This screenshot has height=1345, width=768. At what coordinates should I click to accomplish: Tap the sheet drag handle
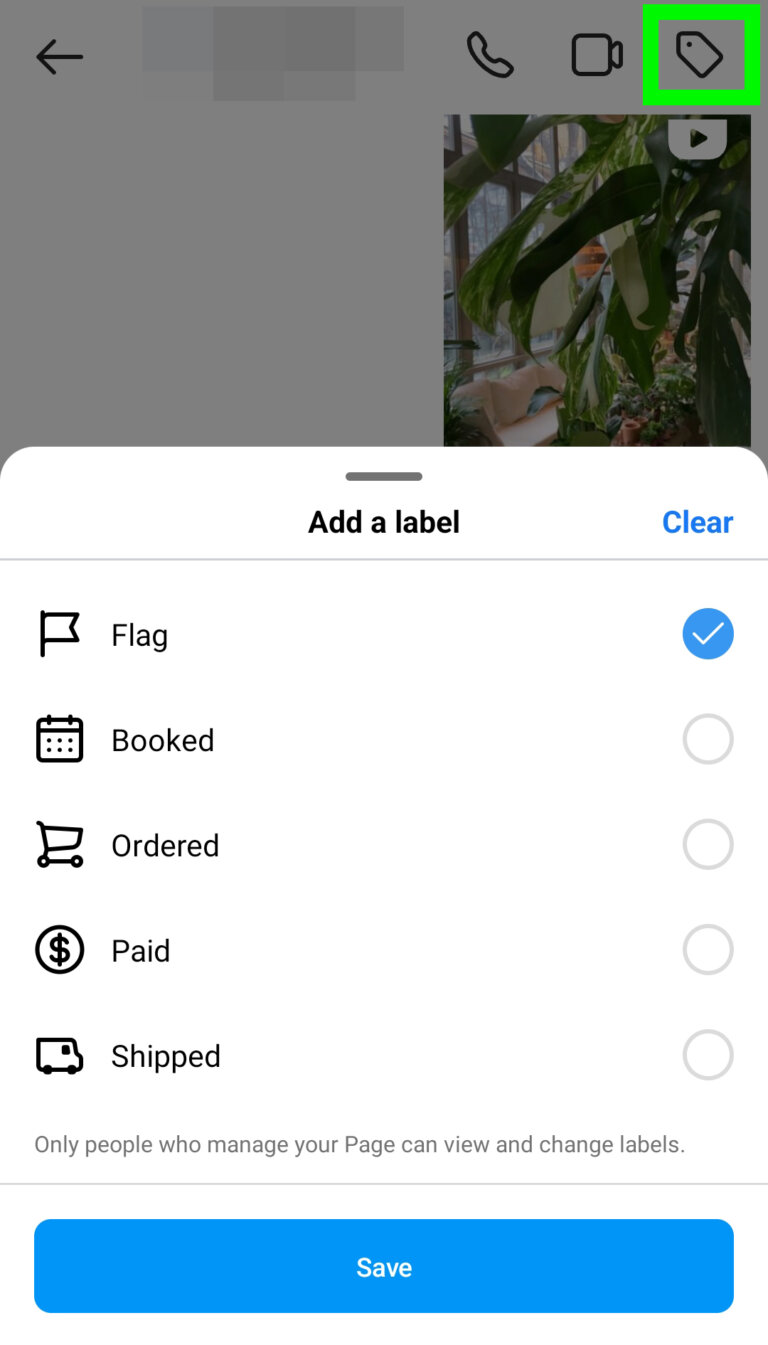pos(383,476)
